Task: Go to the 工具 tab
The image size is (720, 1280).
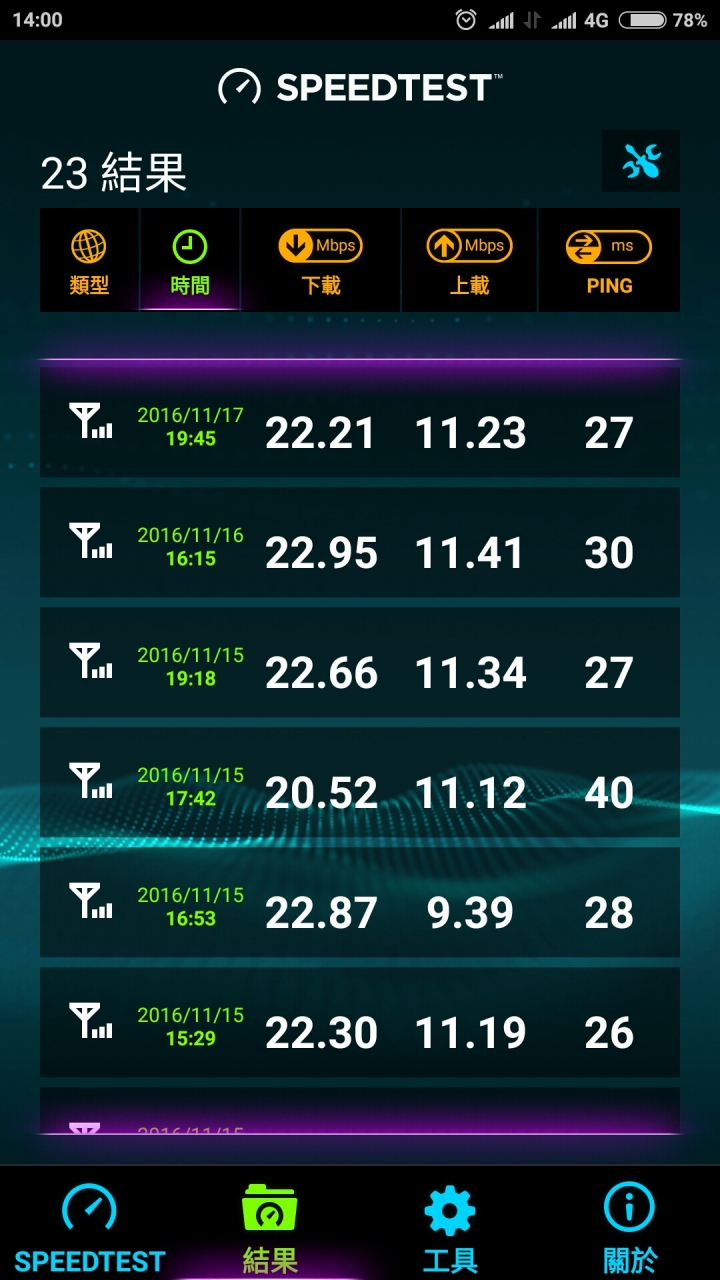Action: (x=450, y=1226)
